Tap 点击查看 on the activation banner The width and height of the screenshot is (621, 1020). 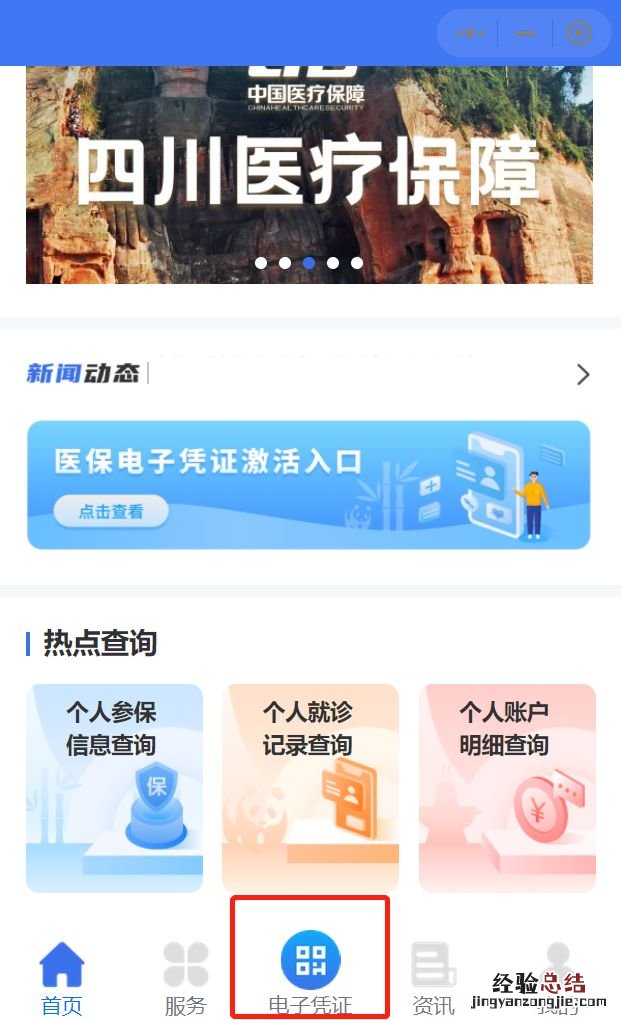tap(111, 511)
